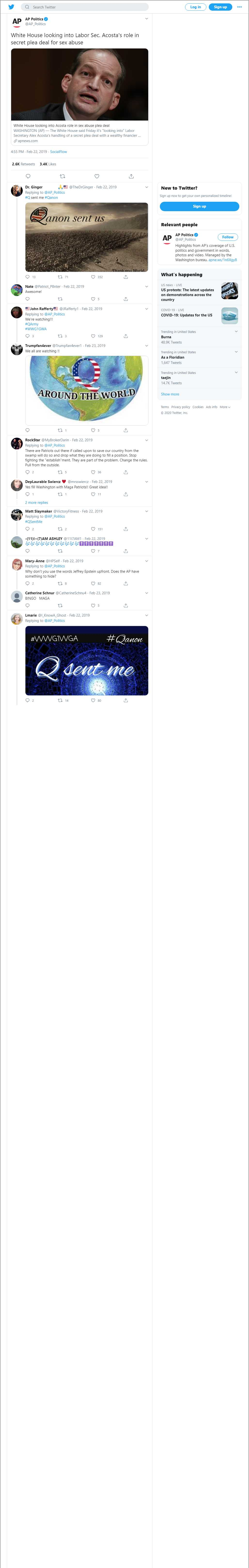Follow AP Politics in Relevant people
The width and height of the screenshot is (249, 1568).
227,237
